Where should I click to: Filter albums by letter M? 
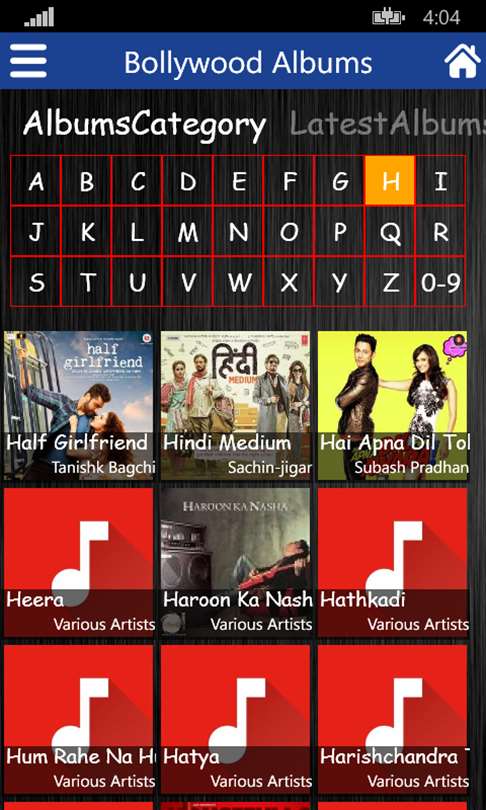pos(187,231)
